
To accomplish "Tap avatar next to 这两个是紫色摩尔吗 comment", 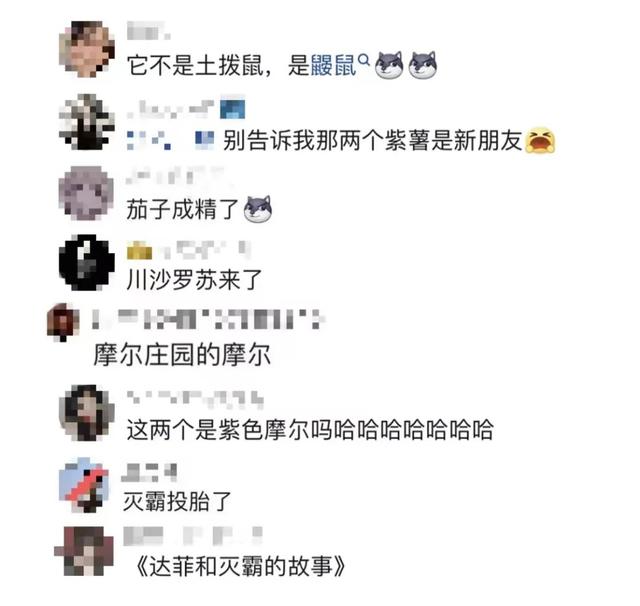I will click(x=87, y=412).
